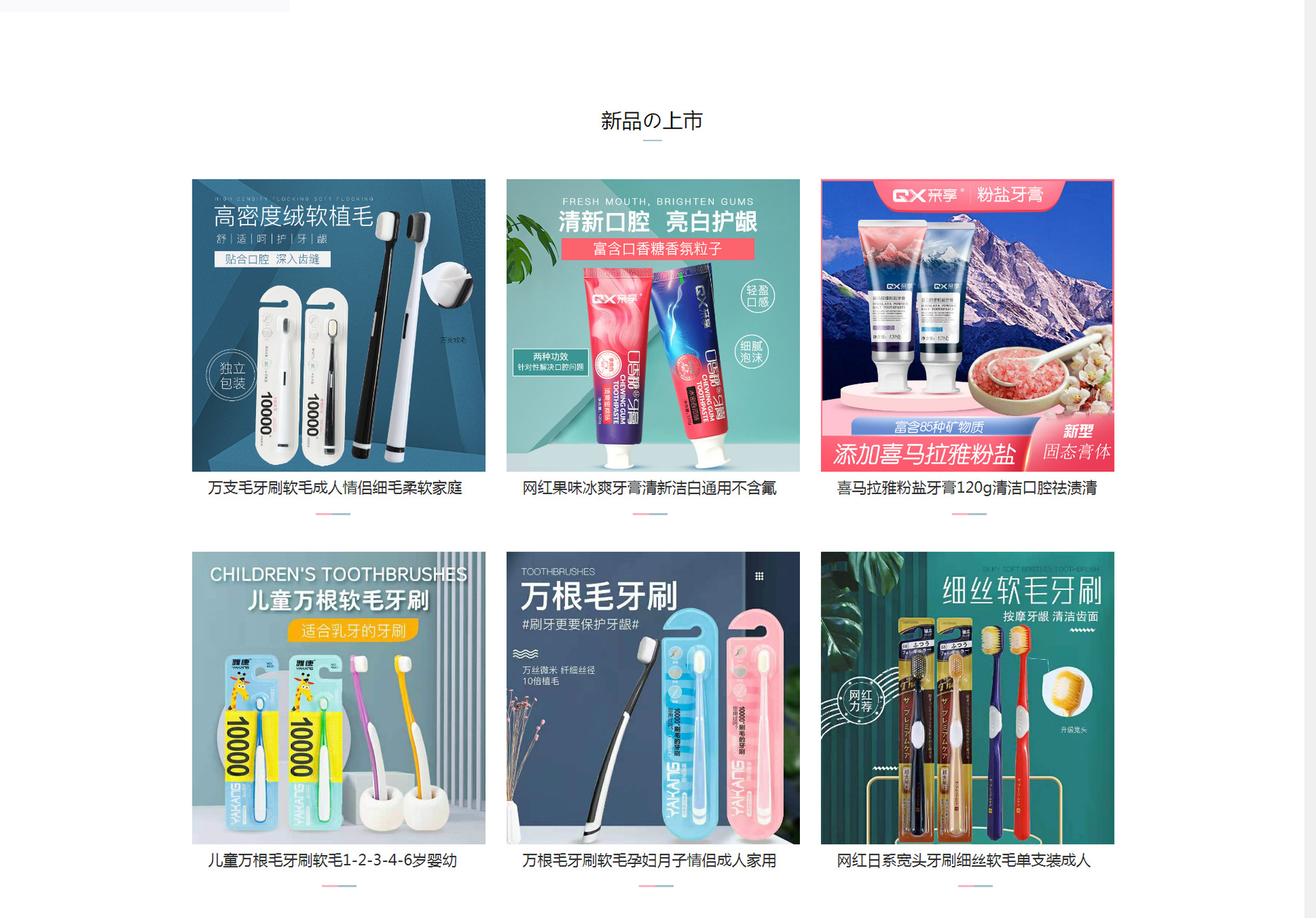View the 喜马拉雅粉盐牙膏120g product
The width and height of the screenshot is (1316, 918).
point(967,325)
